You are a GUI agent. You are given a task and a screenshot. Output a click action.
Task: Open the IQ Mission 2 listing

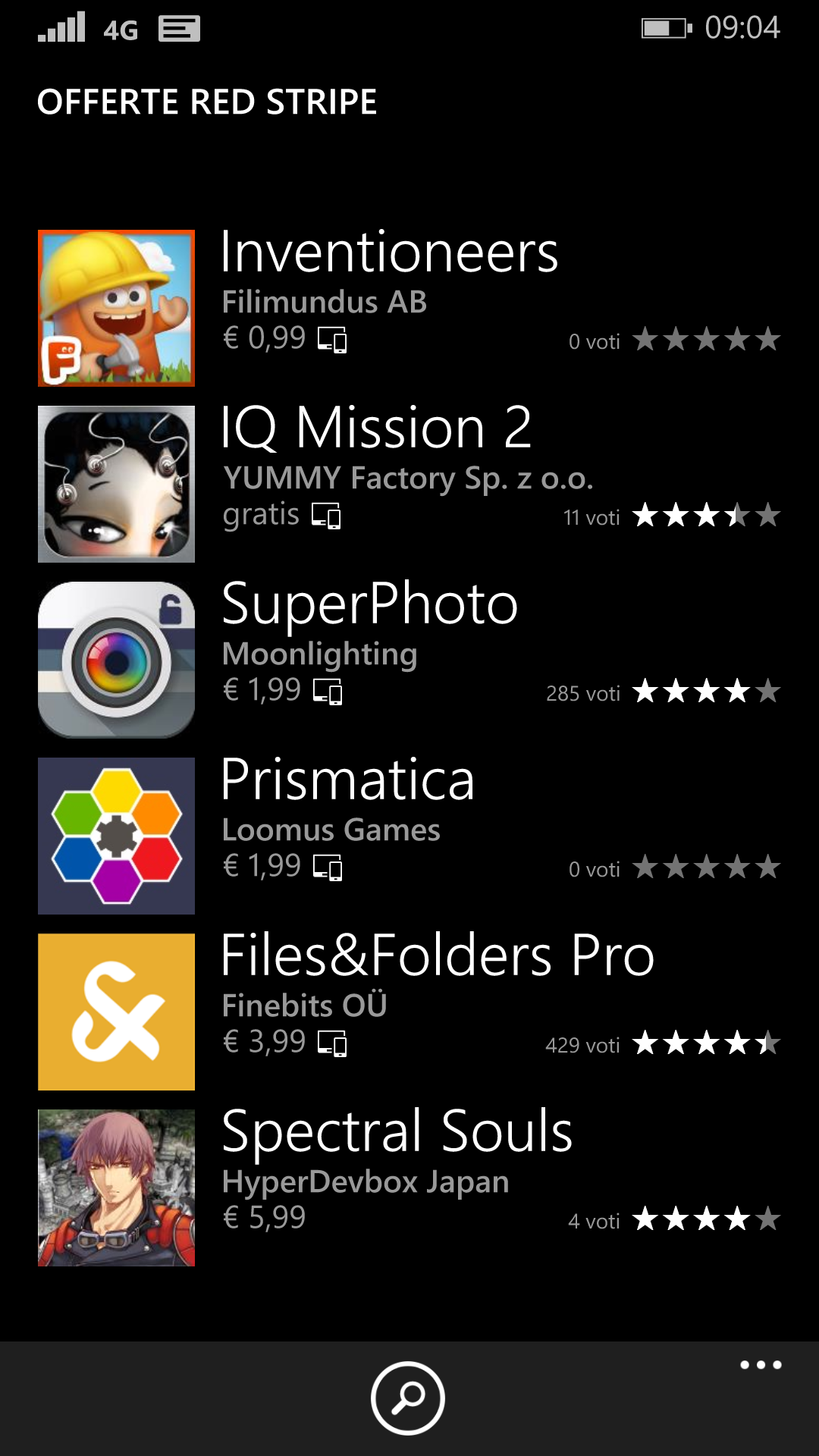click(x=409, y=484)
